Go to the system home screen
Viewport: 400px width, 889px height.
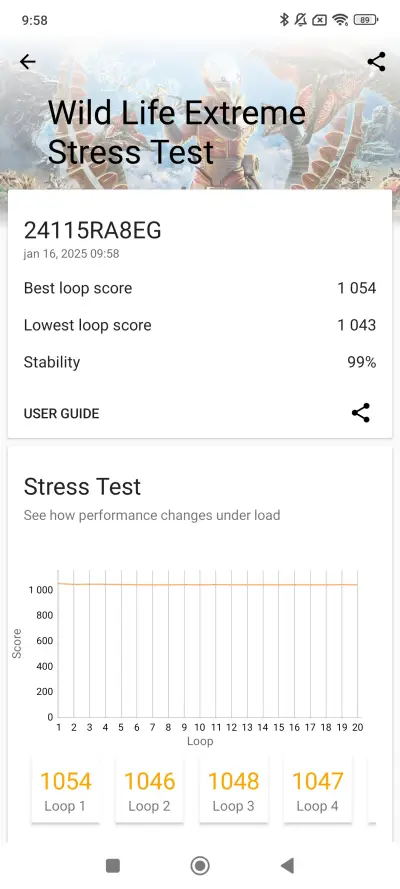(x=200, y=865)
